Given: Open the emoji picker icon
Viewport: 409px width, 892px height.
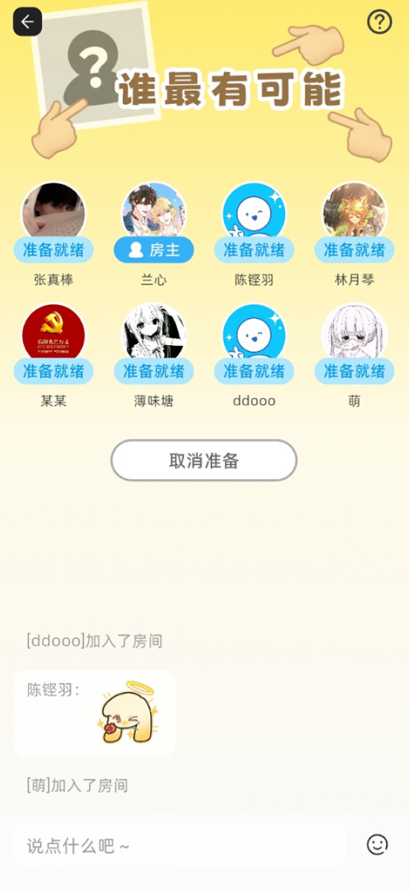Looking at the screenshot, I should click(x=377, y=845).
